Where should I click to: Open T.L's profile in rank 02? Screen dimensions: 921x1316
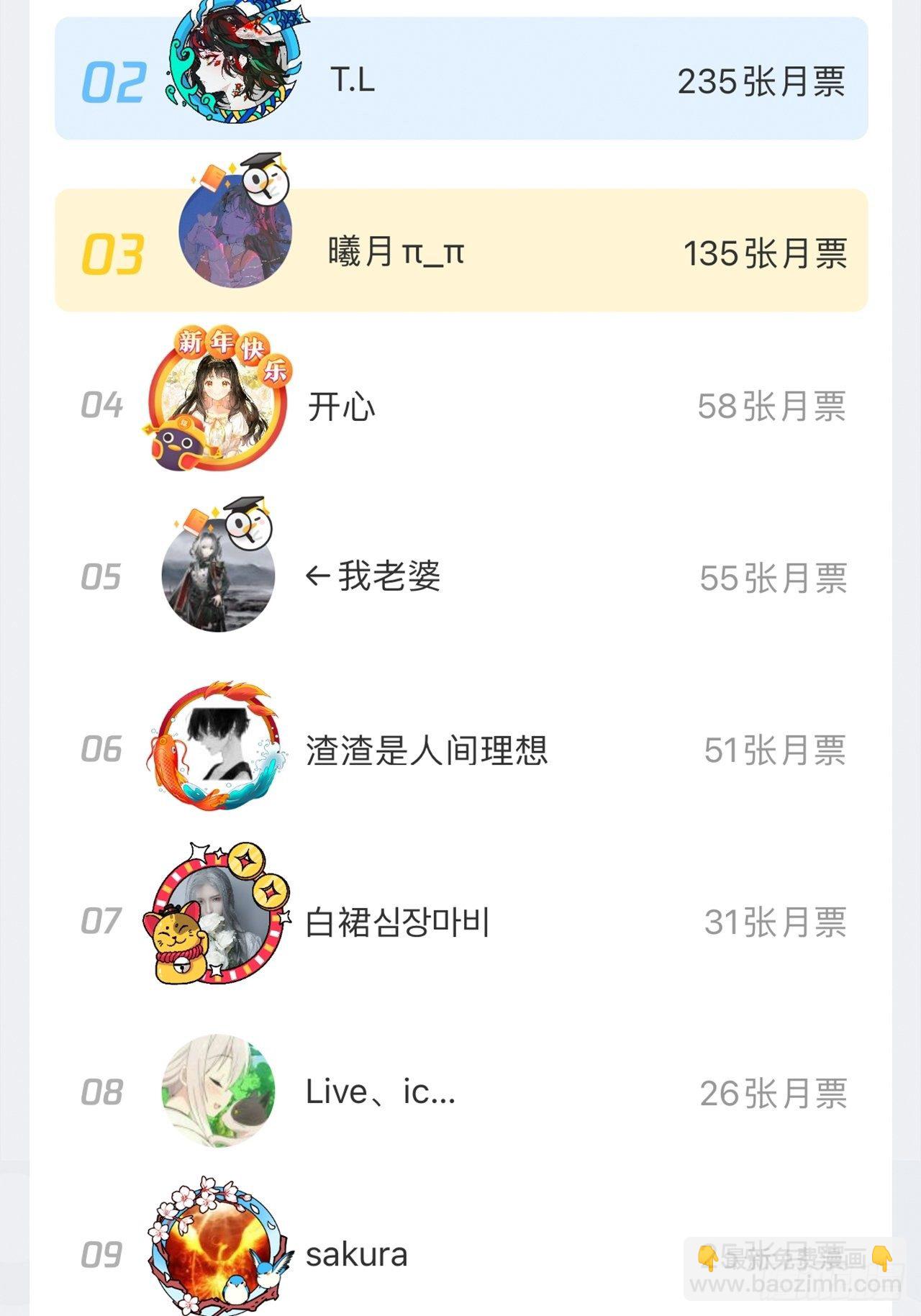pos(353,80)
